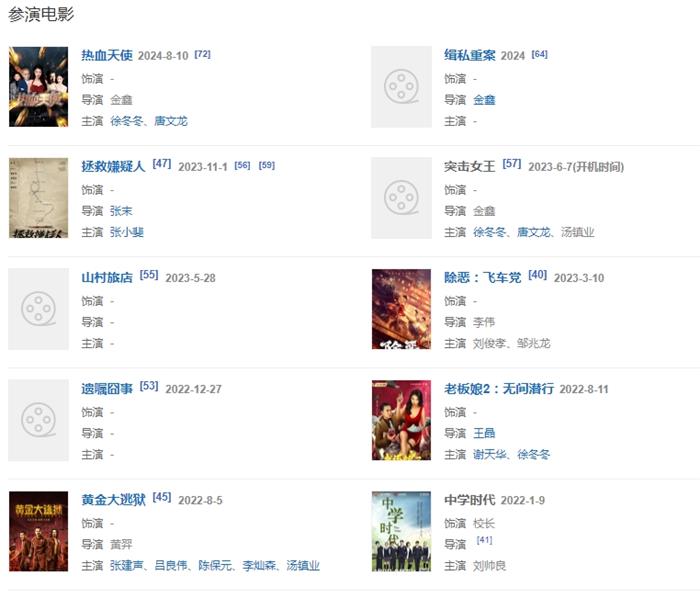700x598 pixels.
Task: Open the 突击女王 movie title link
Action: (x=469, y=166)
